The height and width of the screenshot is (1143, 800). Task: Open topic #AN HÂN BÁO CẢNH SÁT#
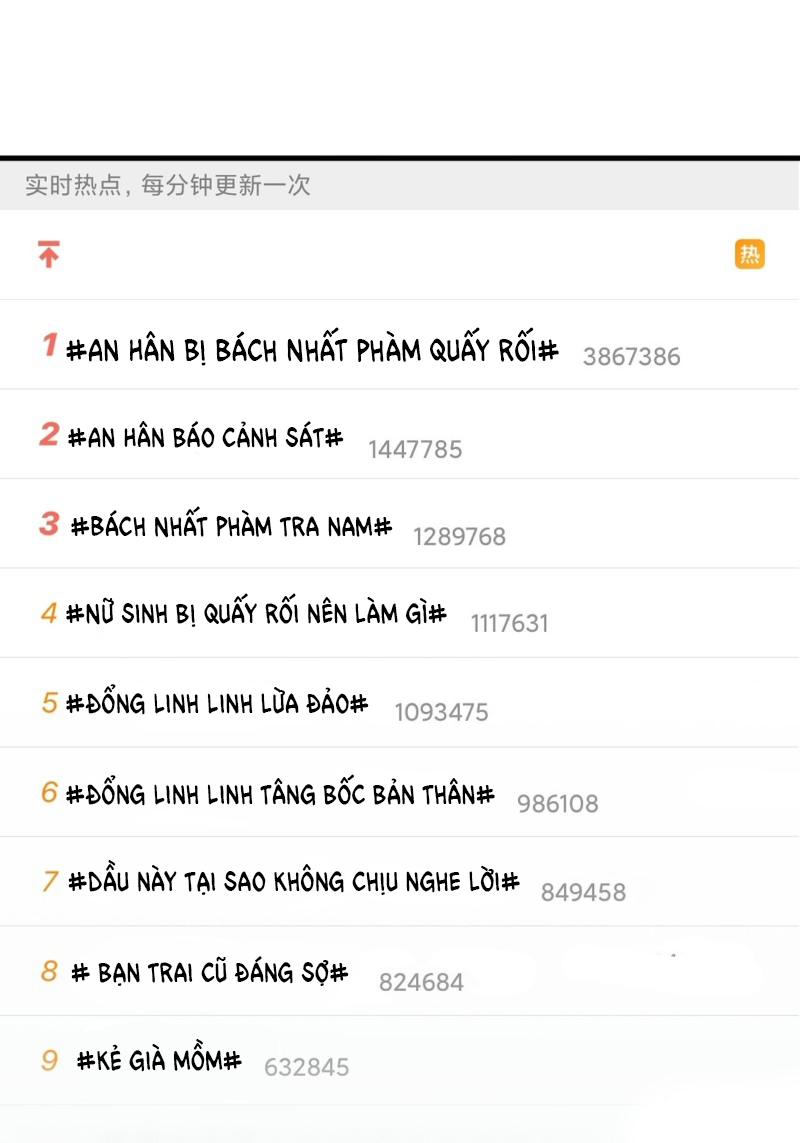(x=205, y=435)
